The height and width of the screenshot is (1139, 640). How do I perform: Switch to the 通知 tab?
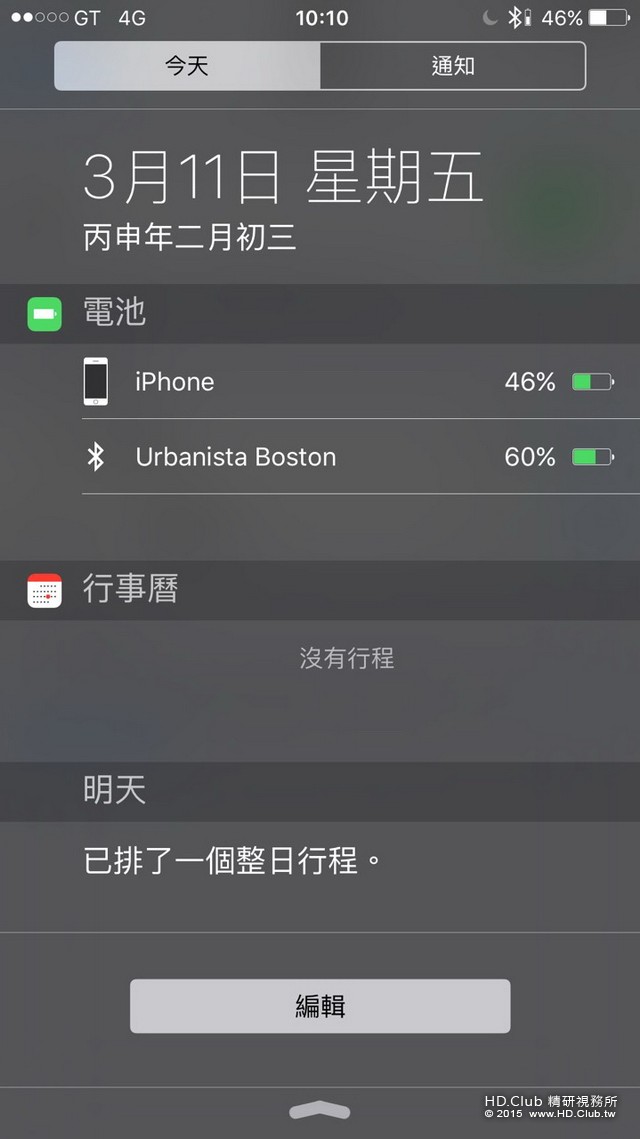[x=452, y=67]
